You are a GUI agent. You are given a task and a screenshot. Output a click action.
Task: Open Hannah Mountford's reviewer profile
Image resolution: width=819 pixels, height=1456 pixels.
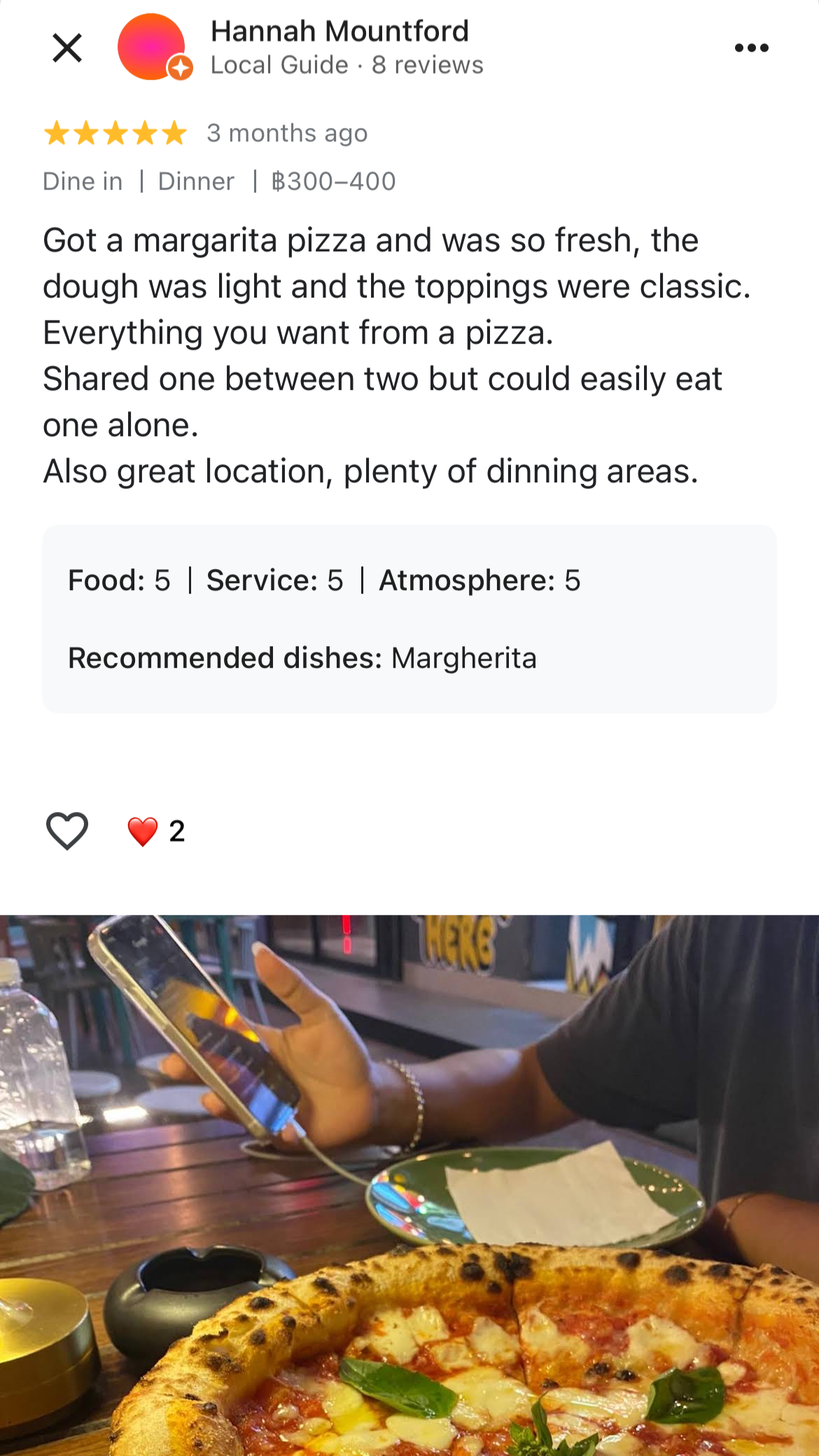(x=339, y=31)
